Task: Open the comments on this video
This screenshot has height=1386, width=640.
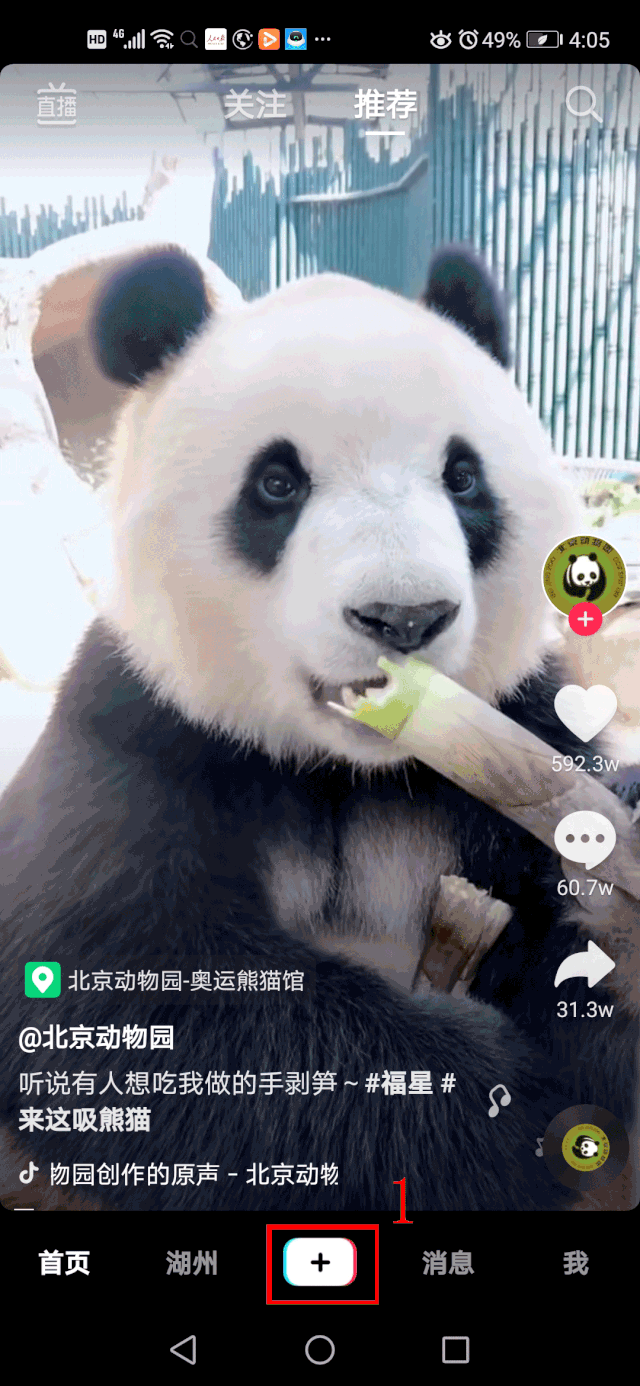Action: (x=585, y=839)
